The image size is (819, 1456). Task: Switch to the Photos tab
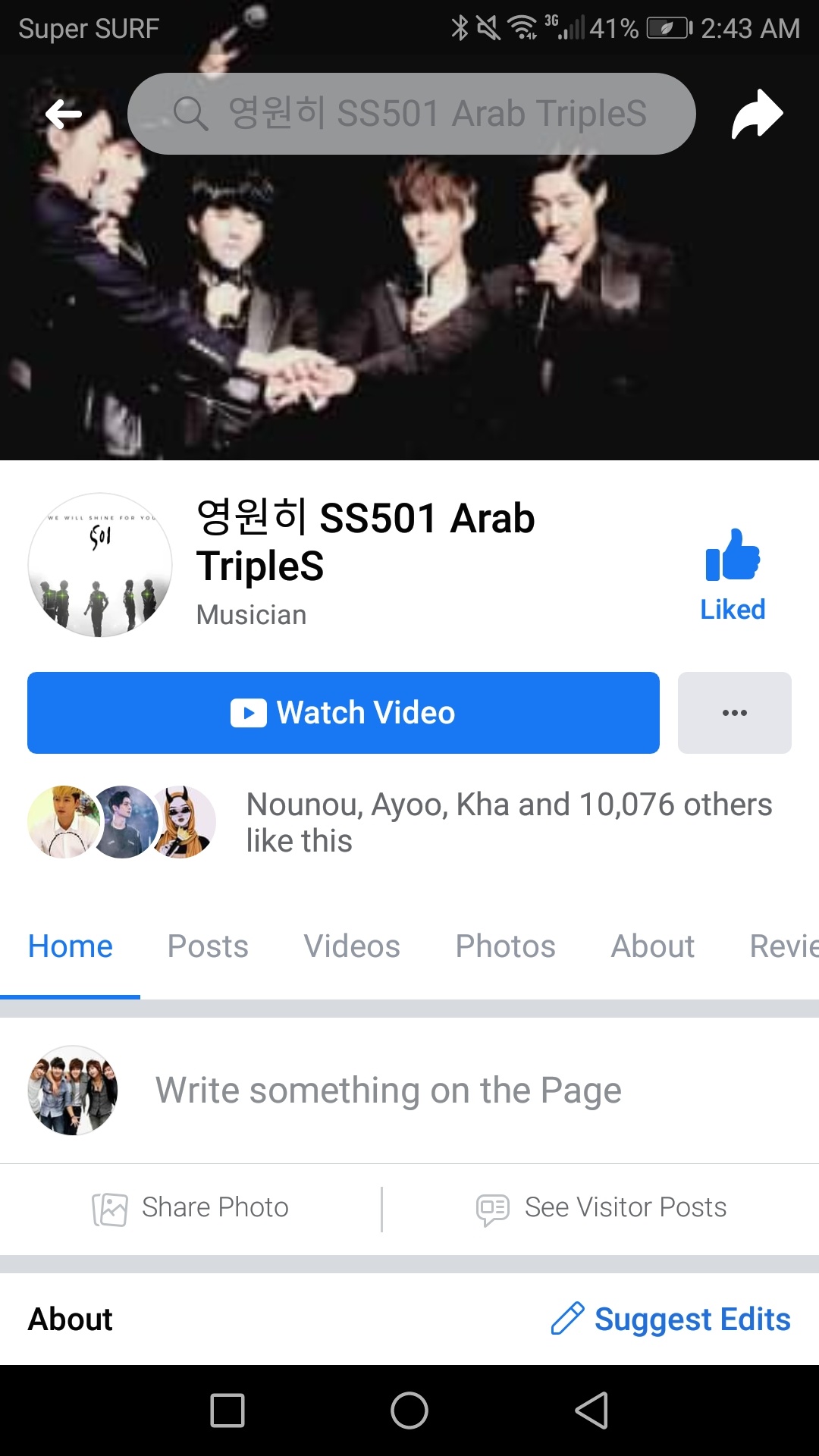(x=505, y=946)
